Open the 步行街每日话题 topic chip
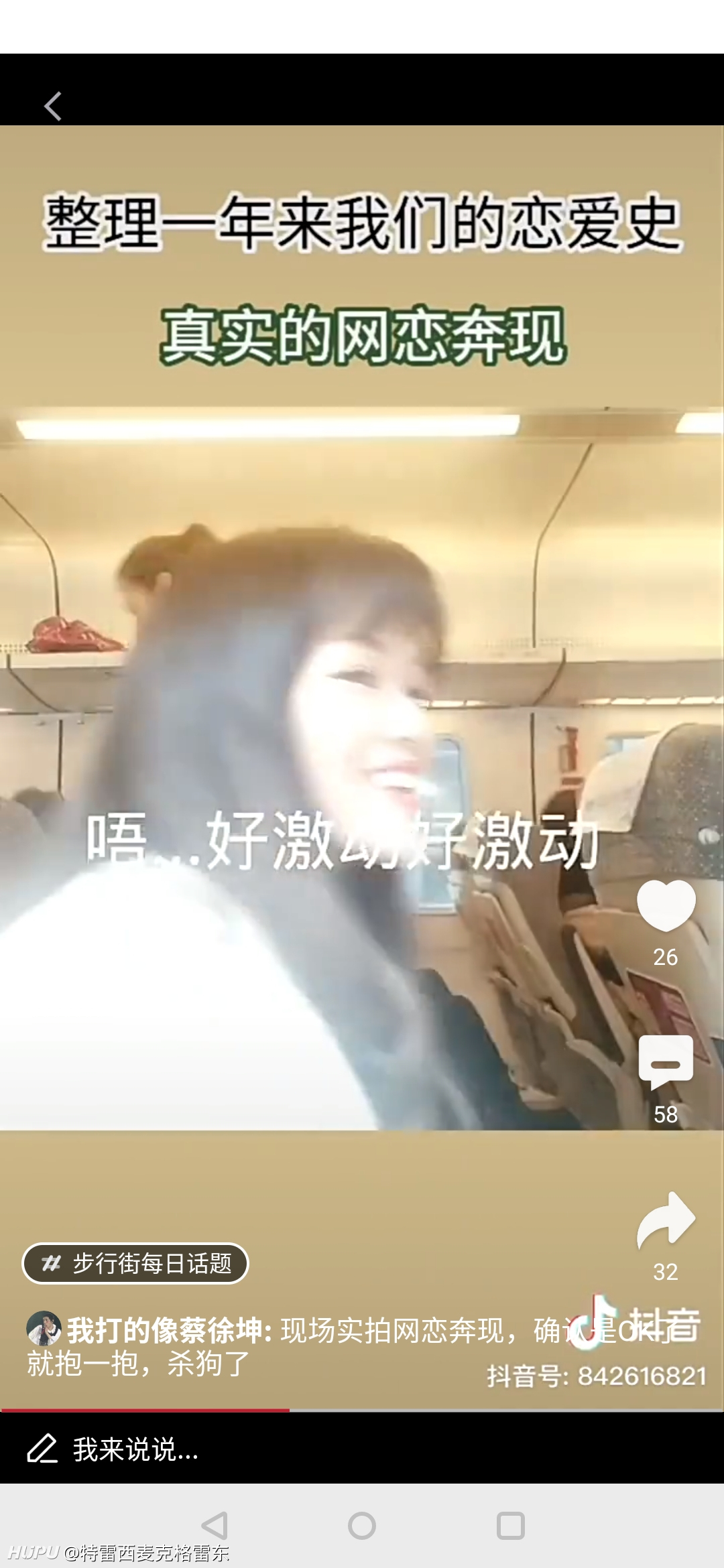 (x=135, y=1263)
